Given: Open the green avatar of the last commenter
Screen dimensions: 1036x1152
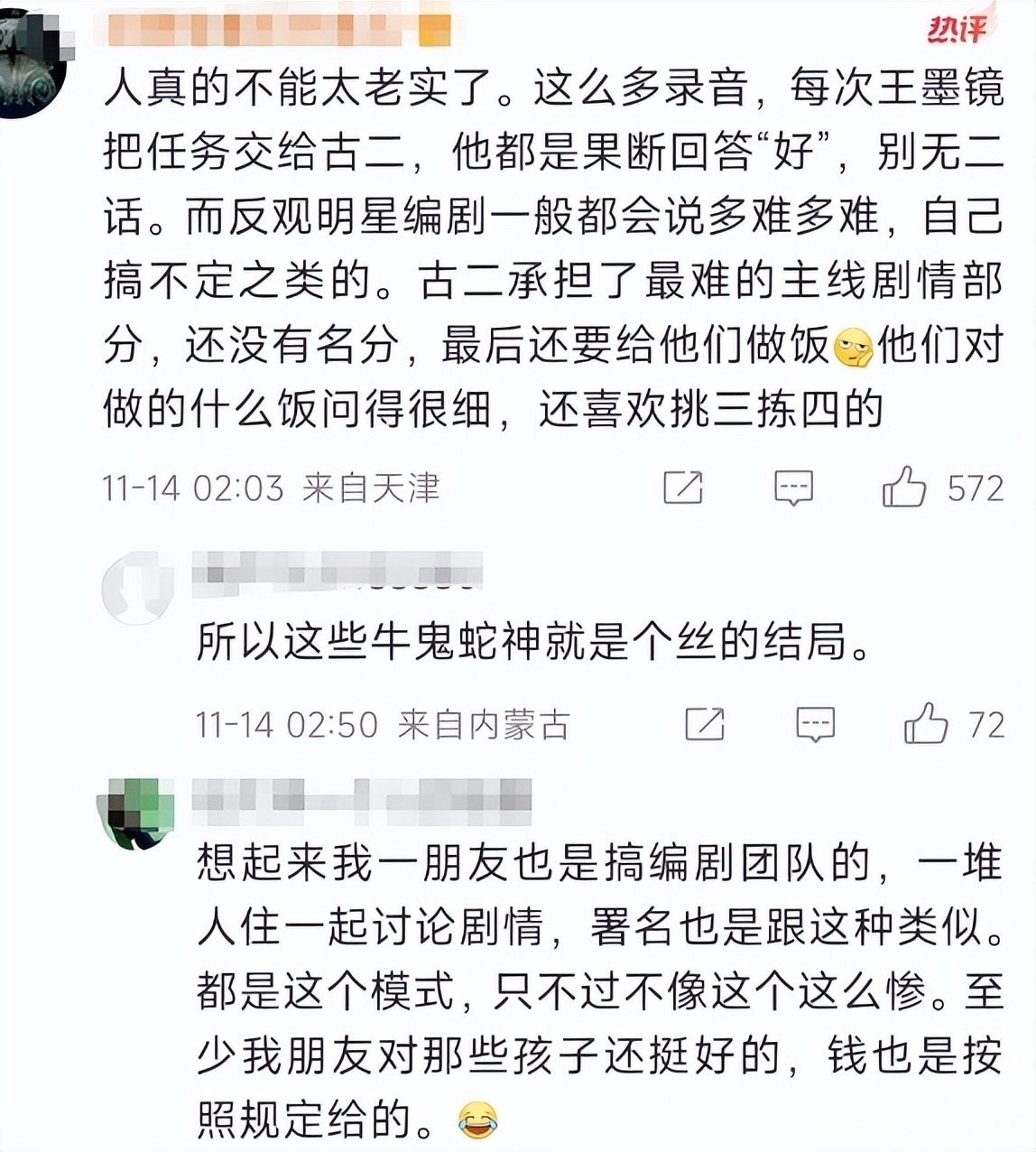Looking at the screenshot, I should click(x=135, y=813).
